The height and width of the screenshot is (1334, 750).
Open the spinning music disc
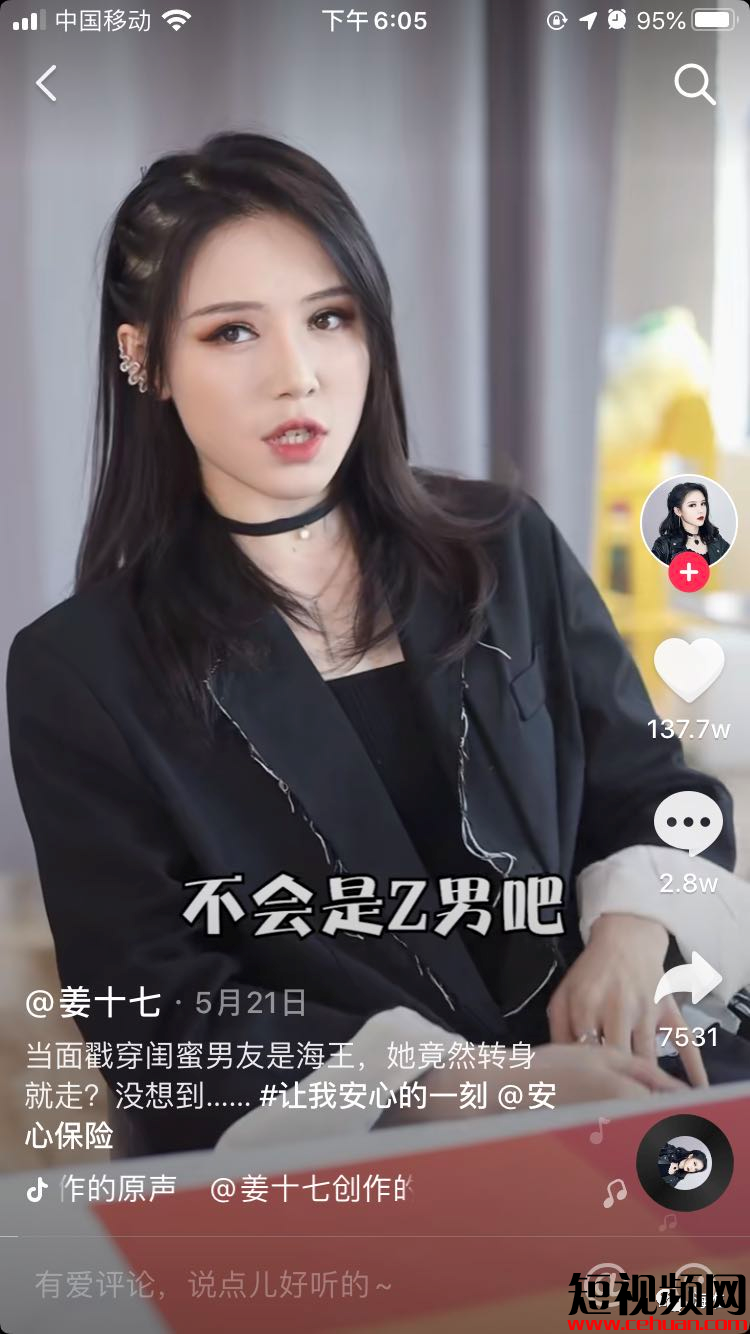pos(685,1163)
